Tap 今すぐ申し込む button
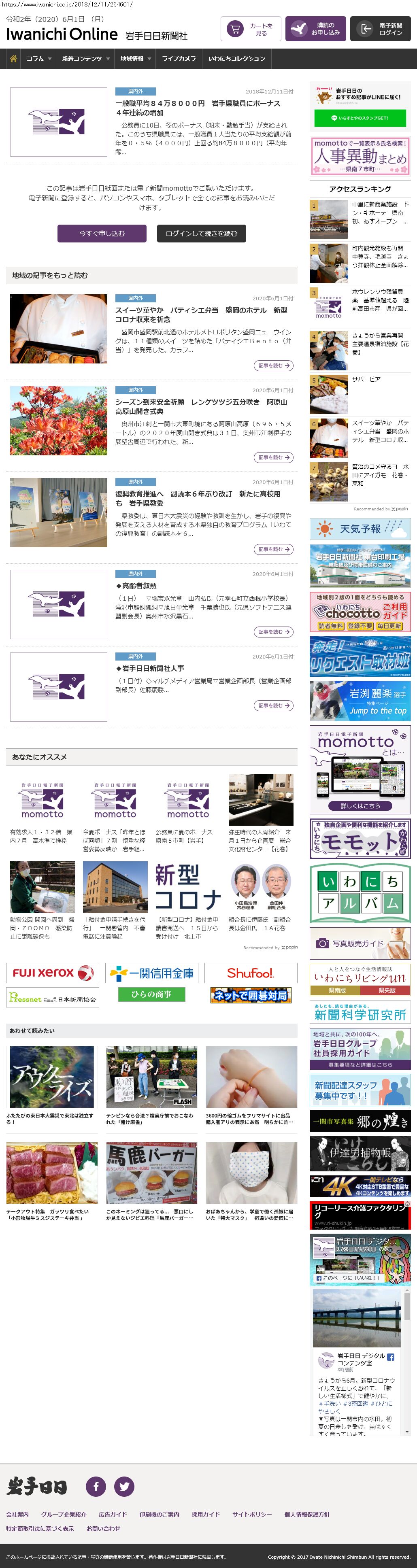 click(102, 233)
